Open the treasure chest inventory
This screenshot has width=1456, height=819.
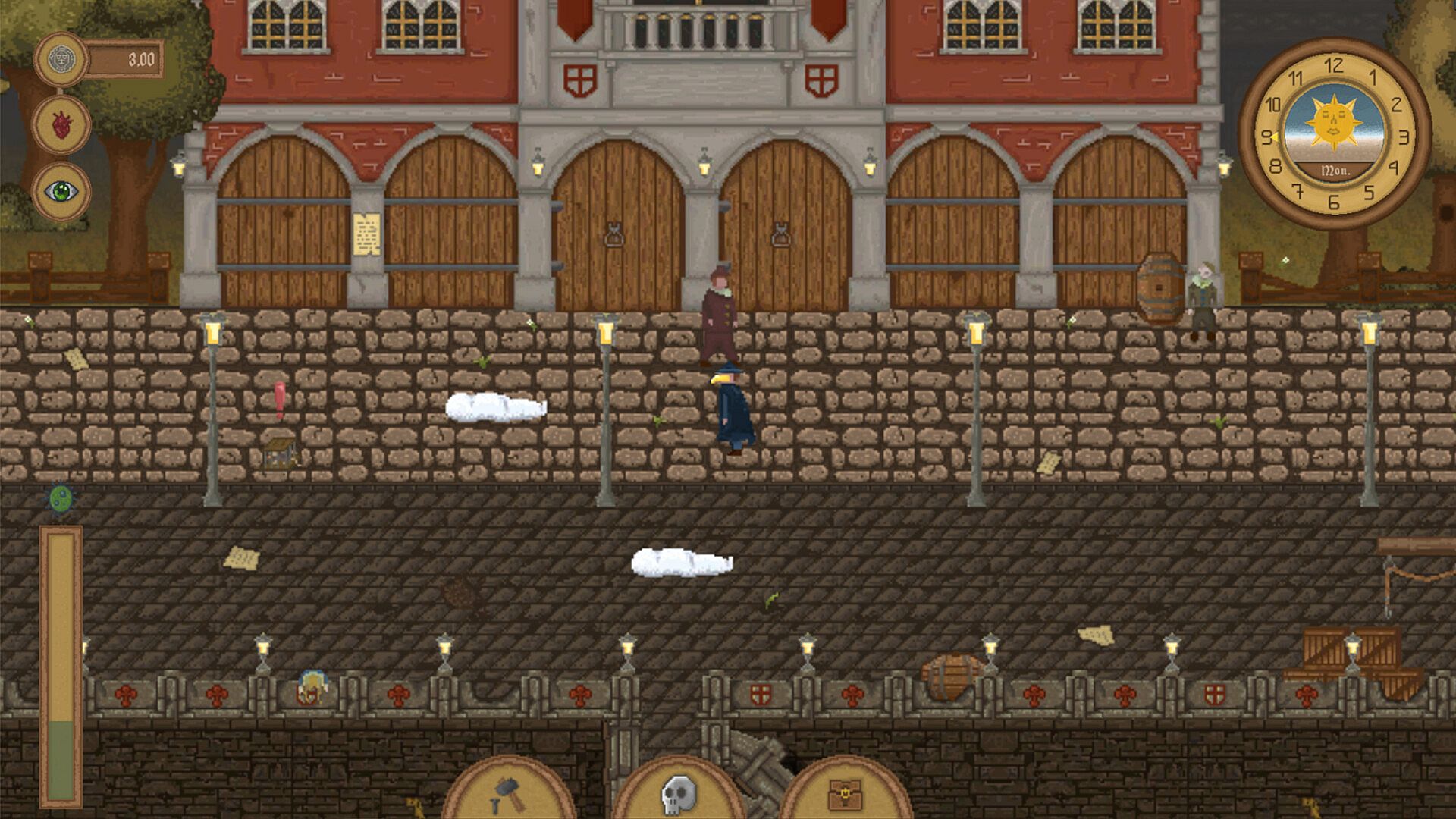click(845, 794)
